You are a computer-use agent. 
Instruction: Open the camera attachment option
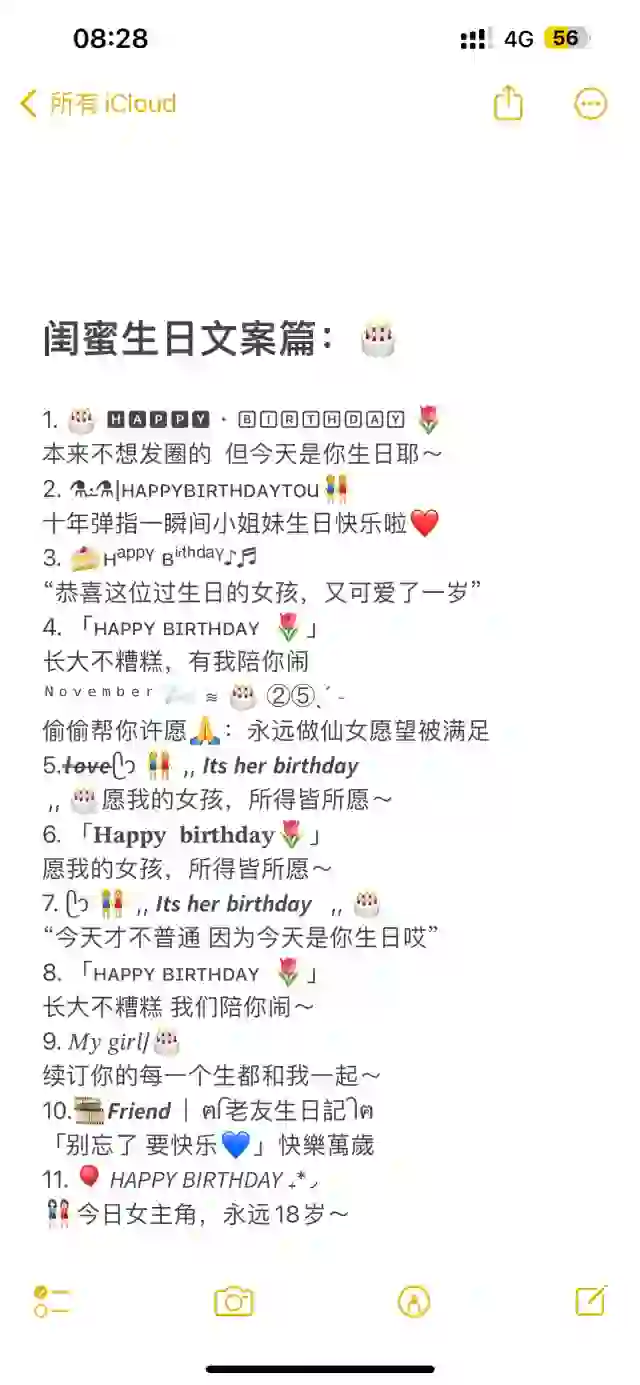[234, 1301]
